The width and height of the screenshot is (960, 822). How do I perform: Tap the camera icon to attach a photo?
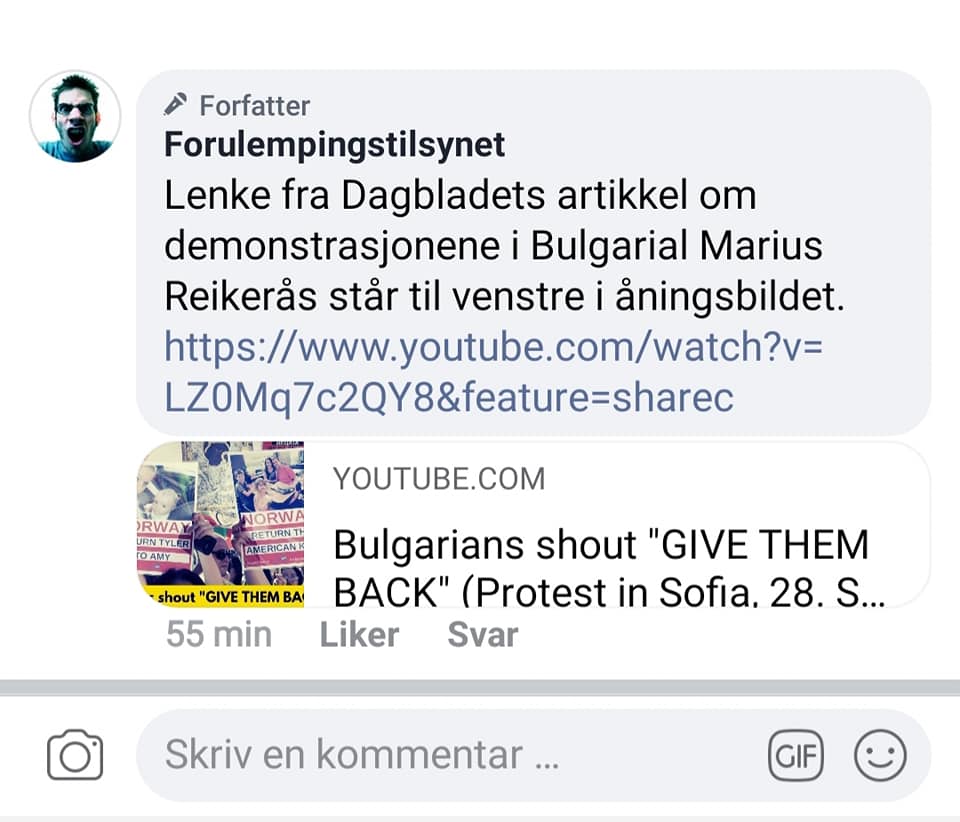[75, 754]
